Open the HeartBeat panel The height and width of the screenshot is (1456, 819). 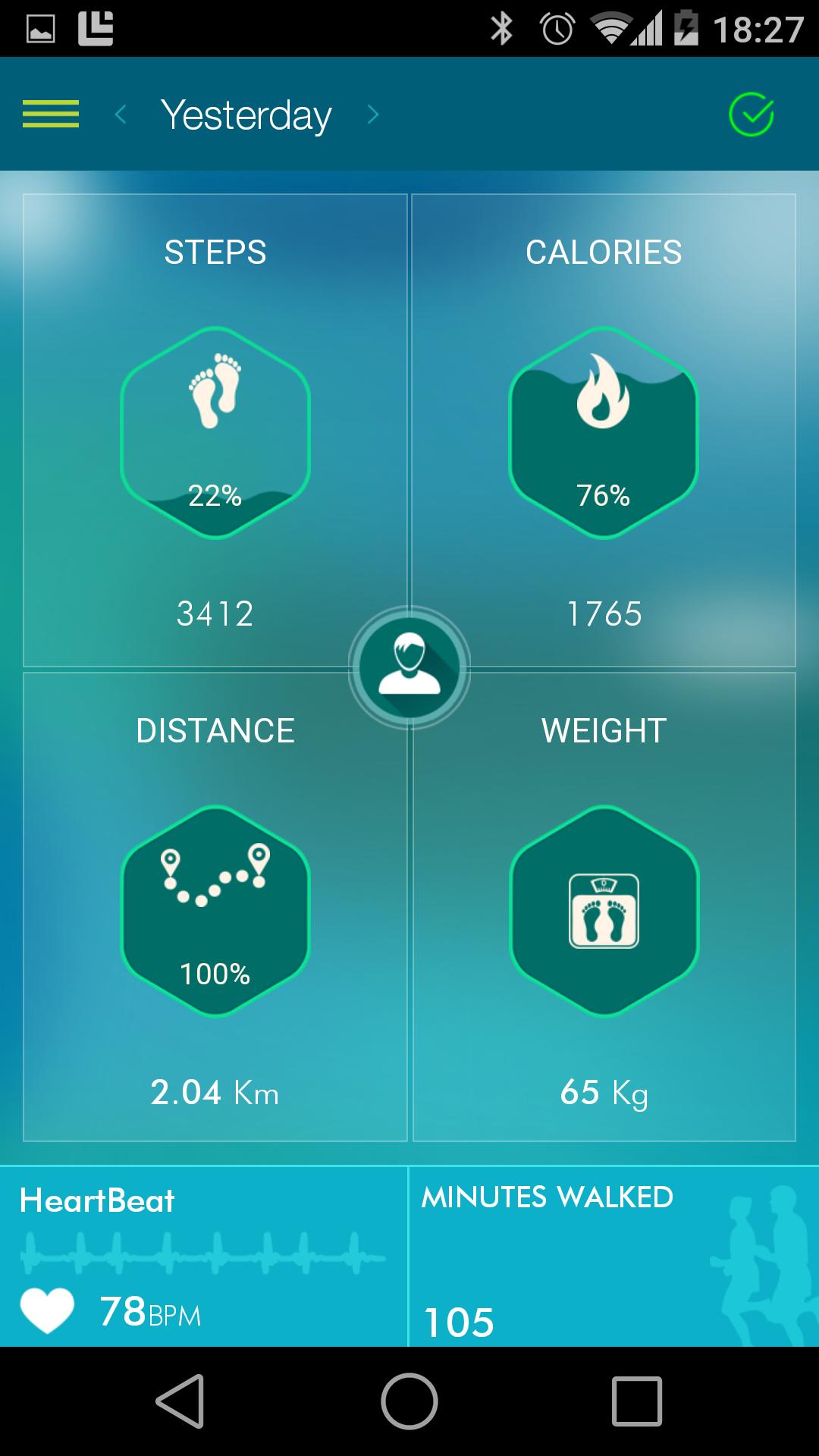203,1257
